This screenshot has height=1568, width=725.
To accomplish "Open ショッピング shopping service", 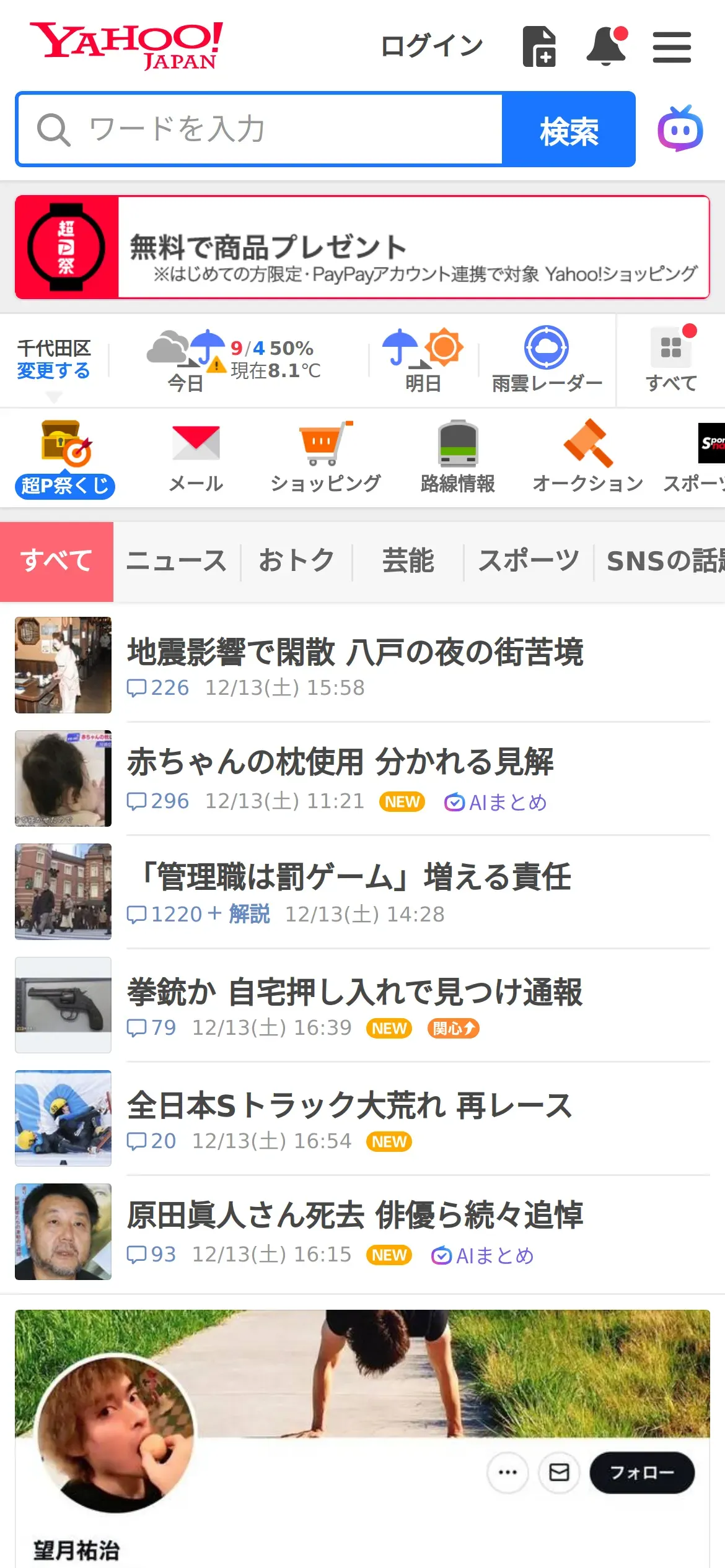I will click(325, 456).
